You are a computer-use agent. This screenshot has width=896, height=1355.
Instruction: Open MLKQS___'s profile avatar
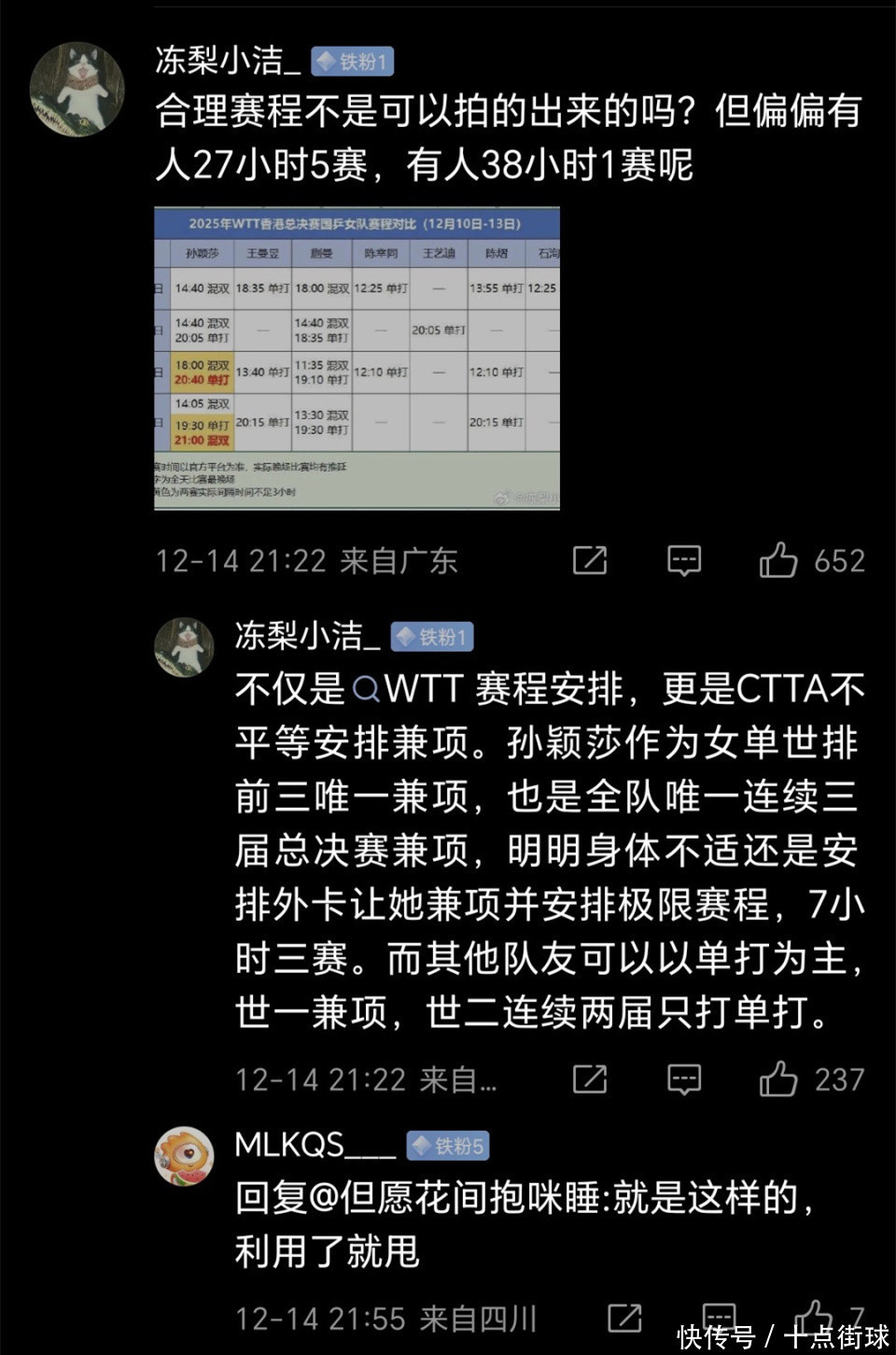coord(184,1156)
